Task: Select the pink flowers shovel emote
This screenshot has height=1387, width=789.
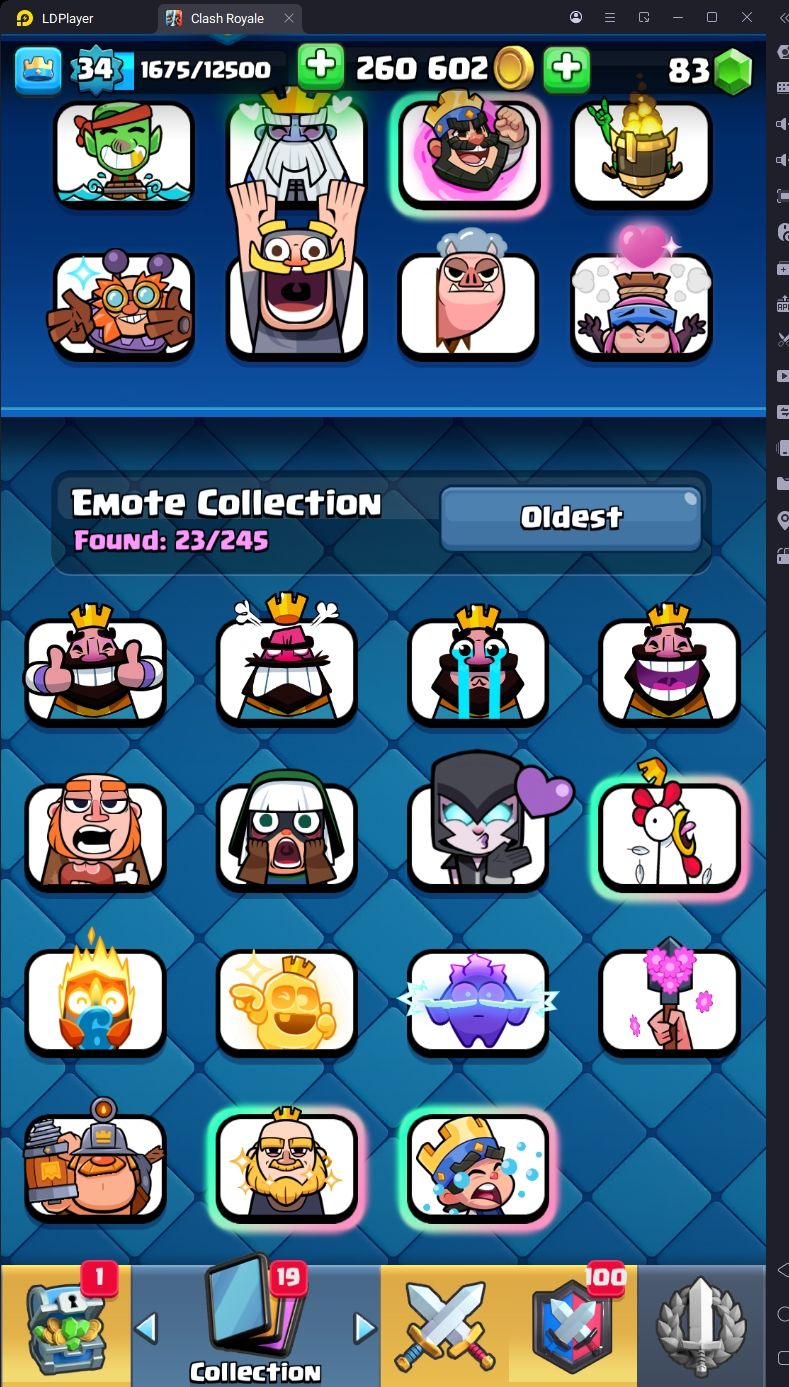Action: click(x=669, y=1001)
